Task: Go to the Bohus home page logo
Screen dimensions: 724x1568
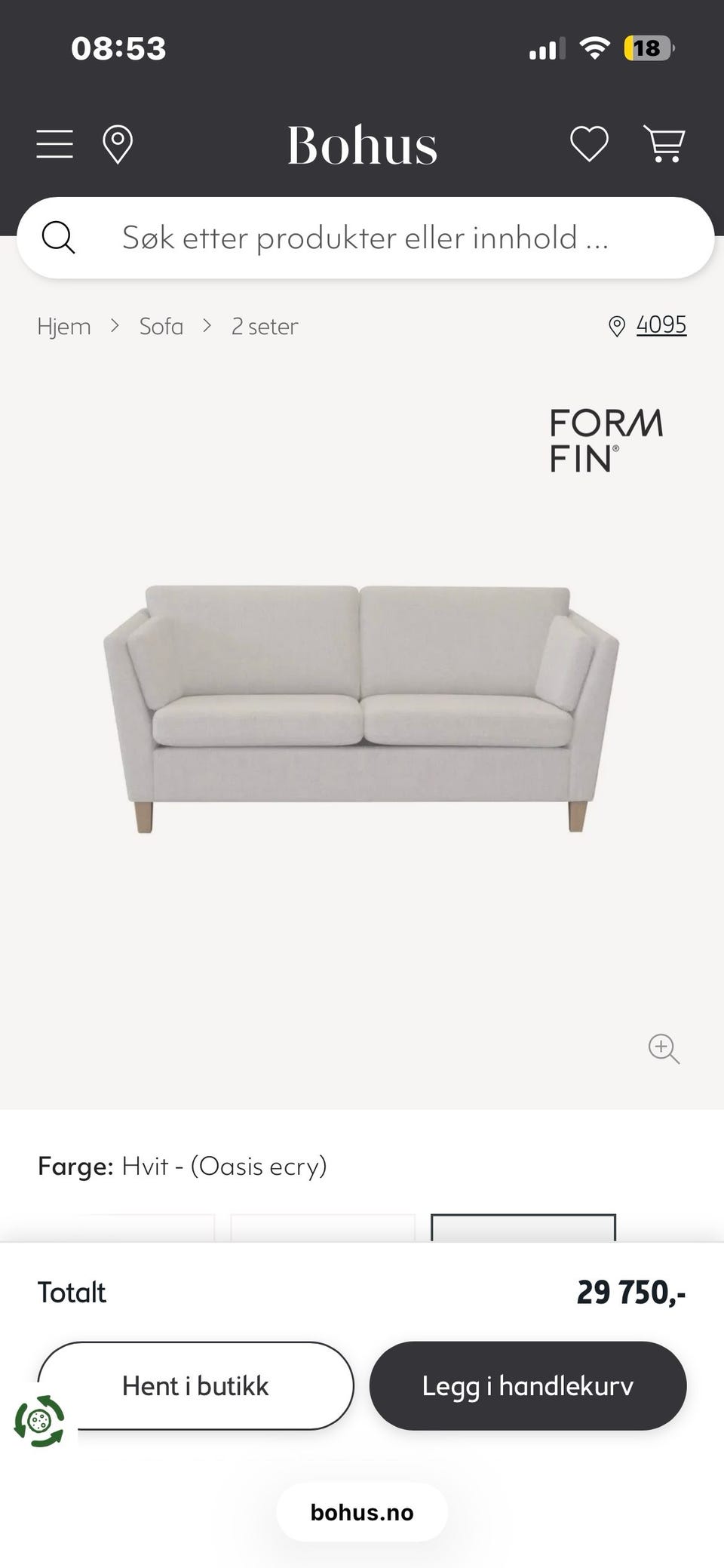Action: (x=362, y=145)
